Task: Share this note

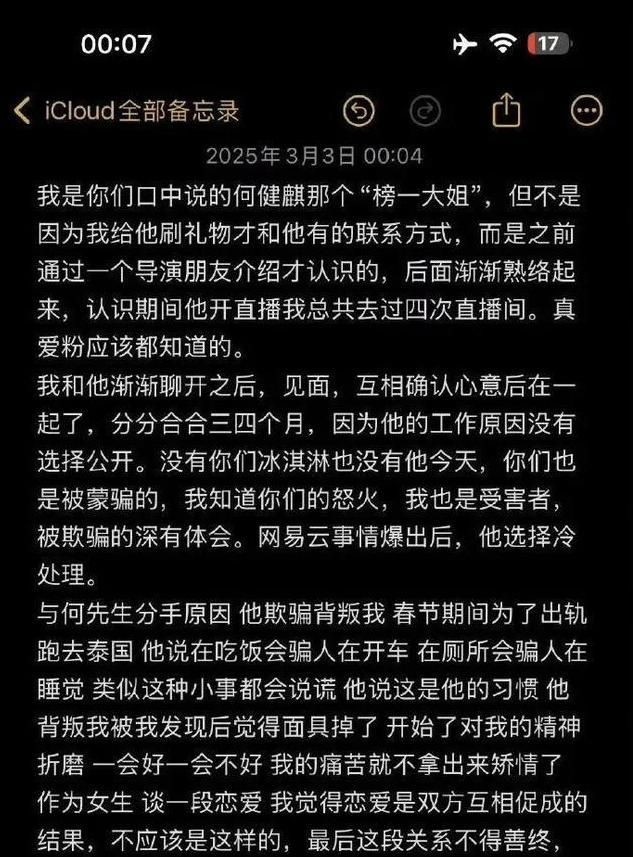Action: pos(506,110)
